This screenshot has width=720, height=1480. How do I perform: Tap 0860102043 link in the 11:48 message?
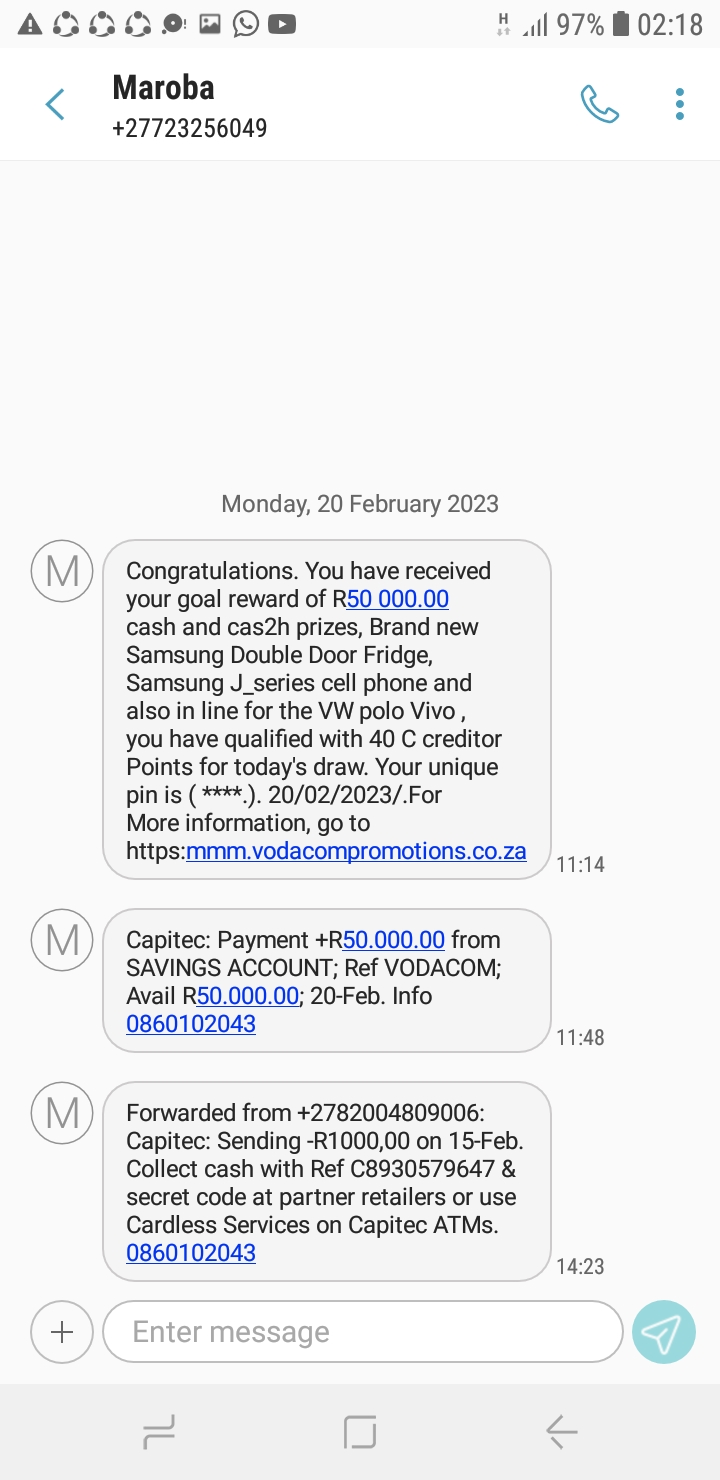[191, 1024]
